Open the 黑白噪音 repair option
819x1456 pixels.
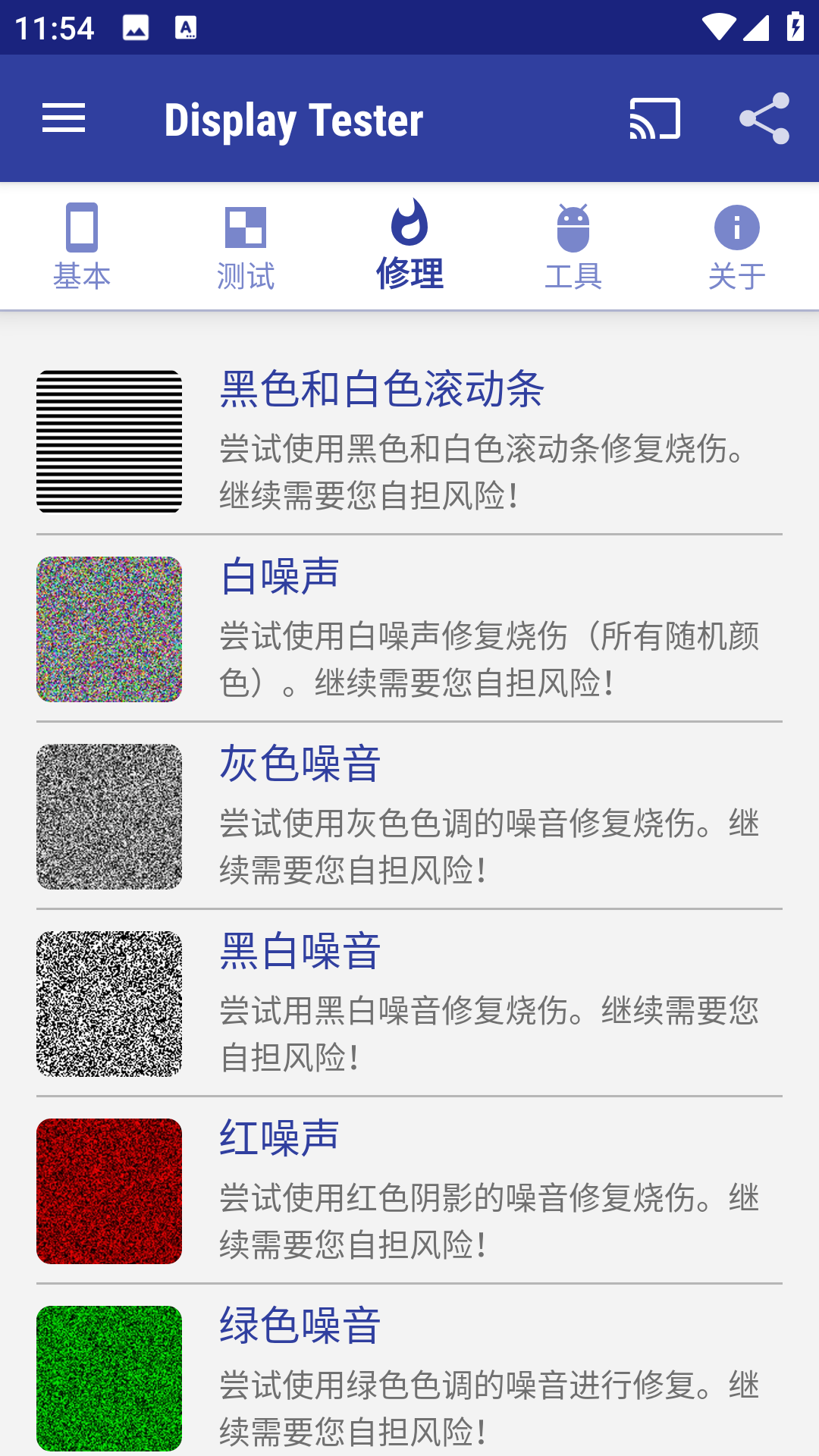pos(409,1001)
